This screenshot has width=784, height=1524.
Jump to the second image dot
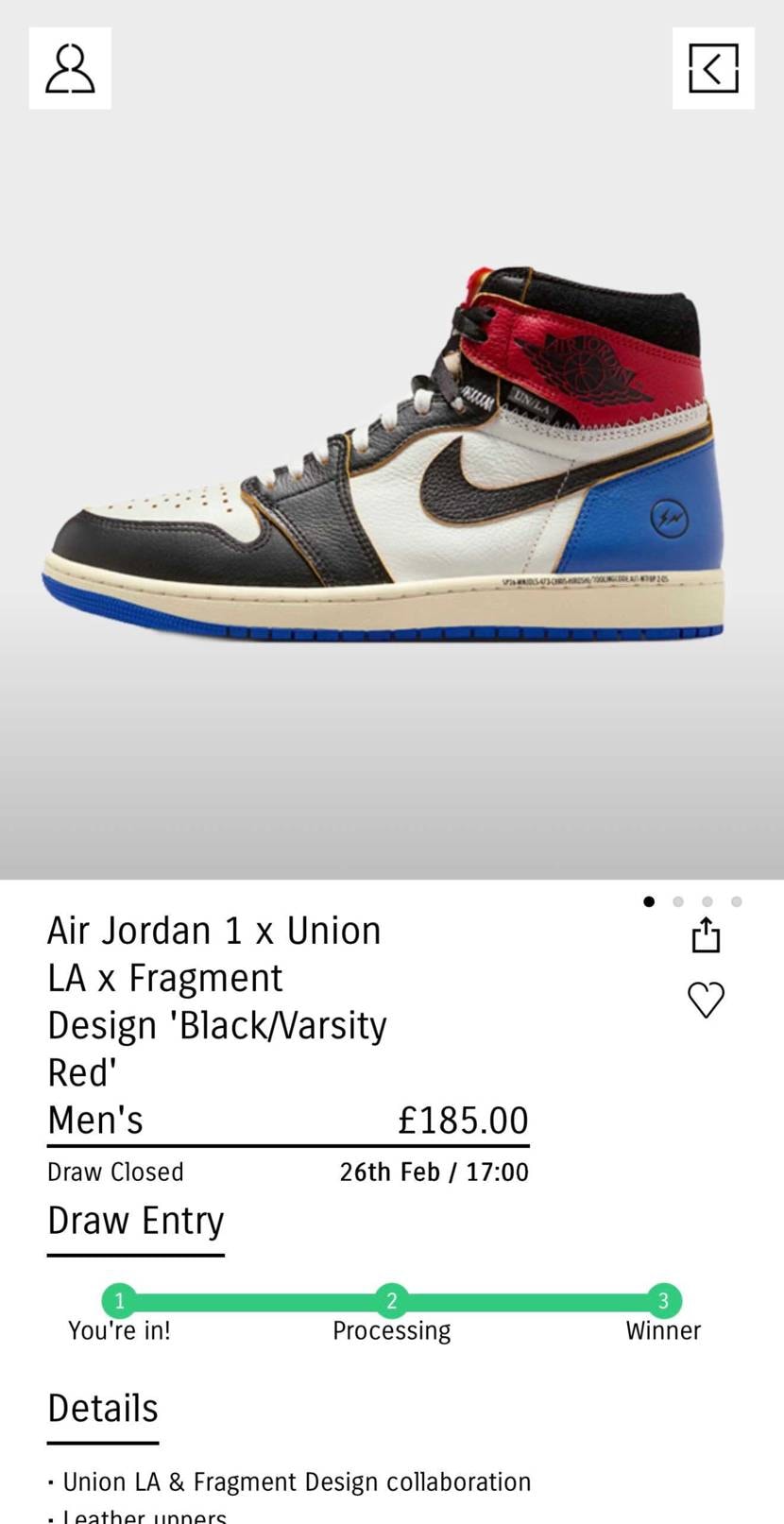pyautogui.click(x=678, y=901)
